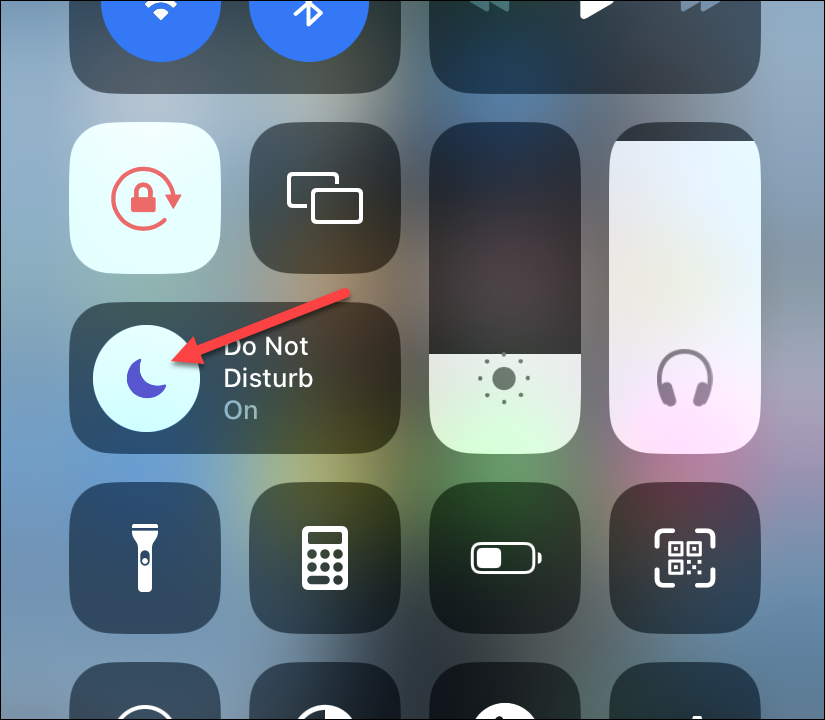Toggle the rotation lock control
The image size is (825, 720).
(x=144, y=198)
